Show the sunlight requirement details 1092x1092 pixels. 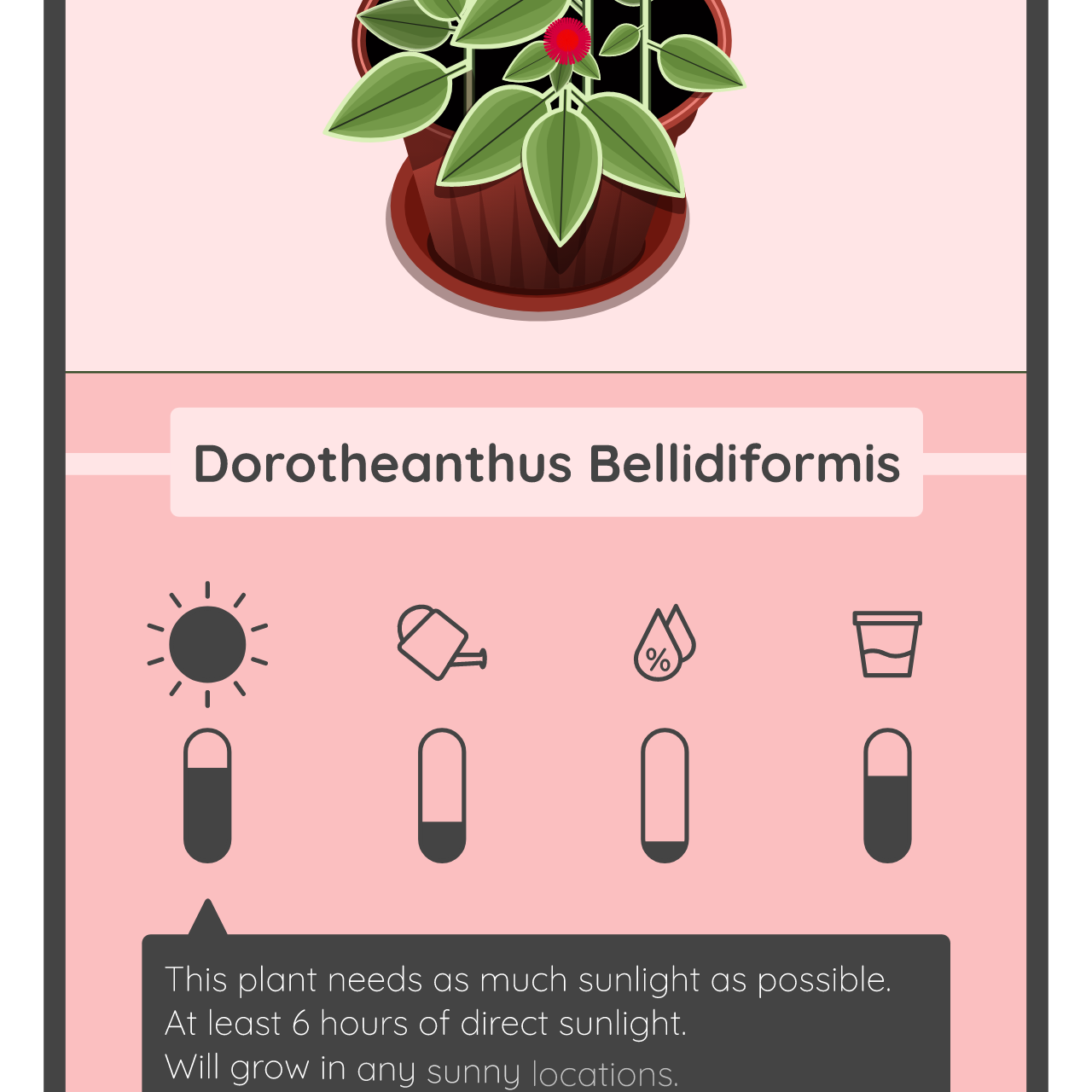pos(207,644)
